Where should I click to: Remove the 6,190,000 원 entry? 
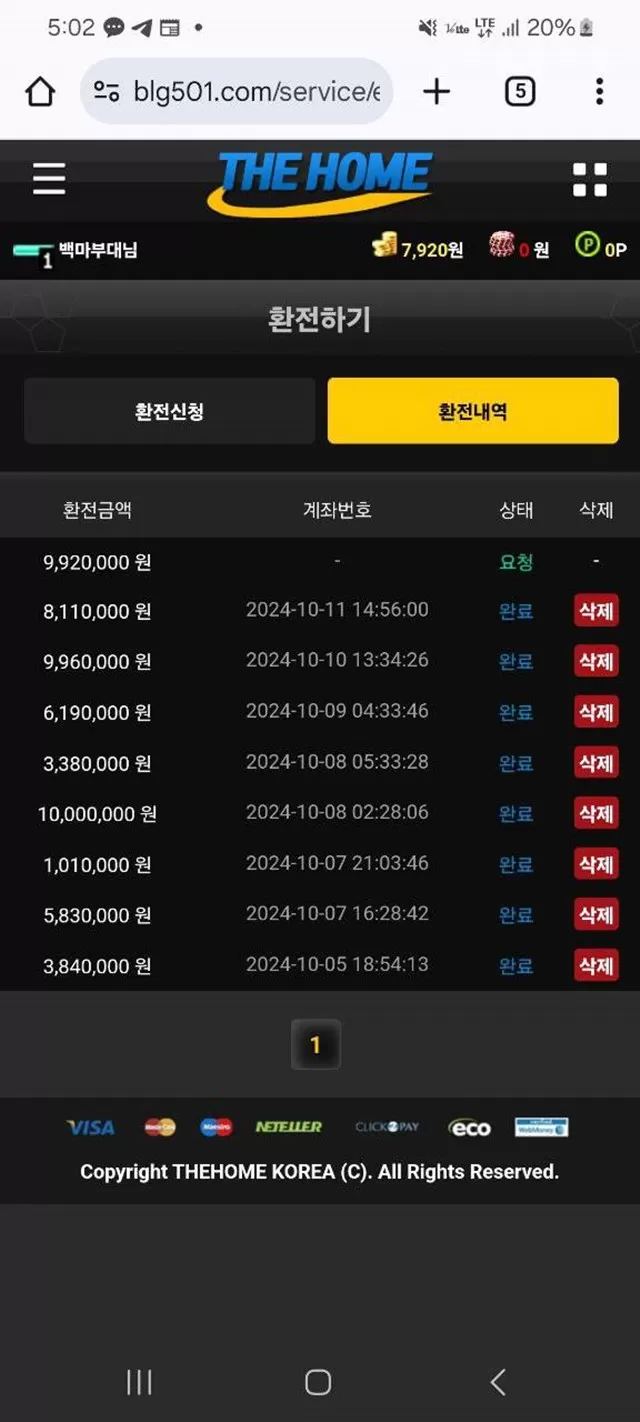pyautogui.click(x=596, y=712)
